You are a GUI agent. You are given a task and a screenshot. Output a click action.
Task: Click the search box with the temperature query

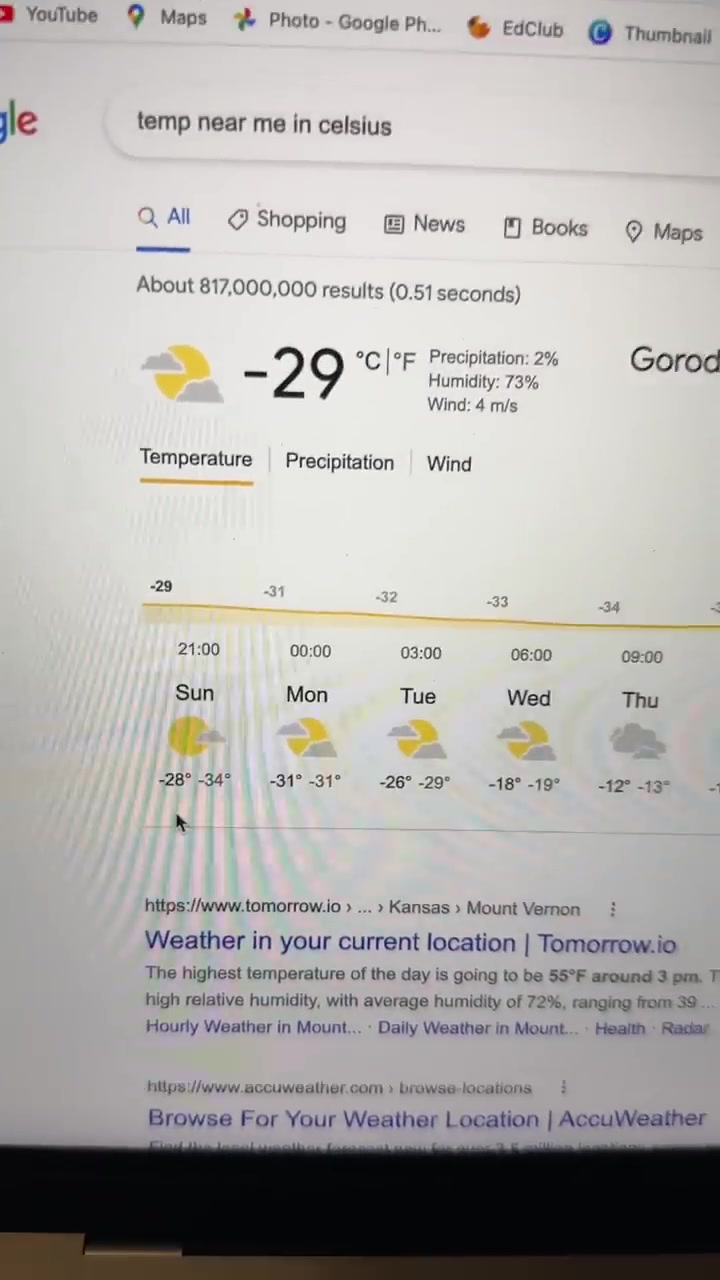pyautogui.click(x=420, y=128)
